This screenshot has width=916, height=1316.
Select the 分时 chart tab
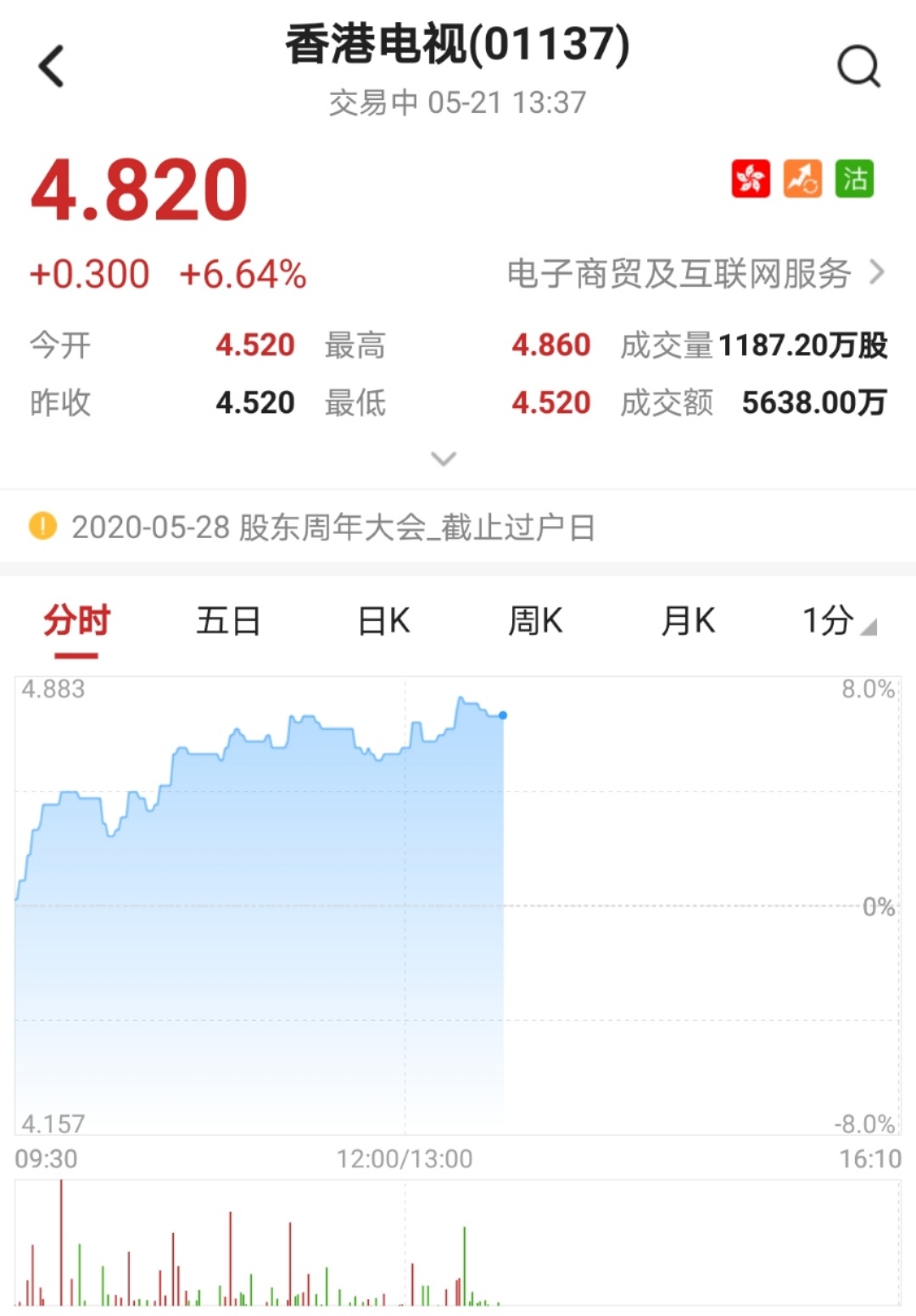coord(76,621)
